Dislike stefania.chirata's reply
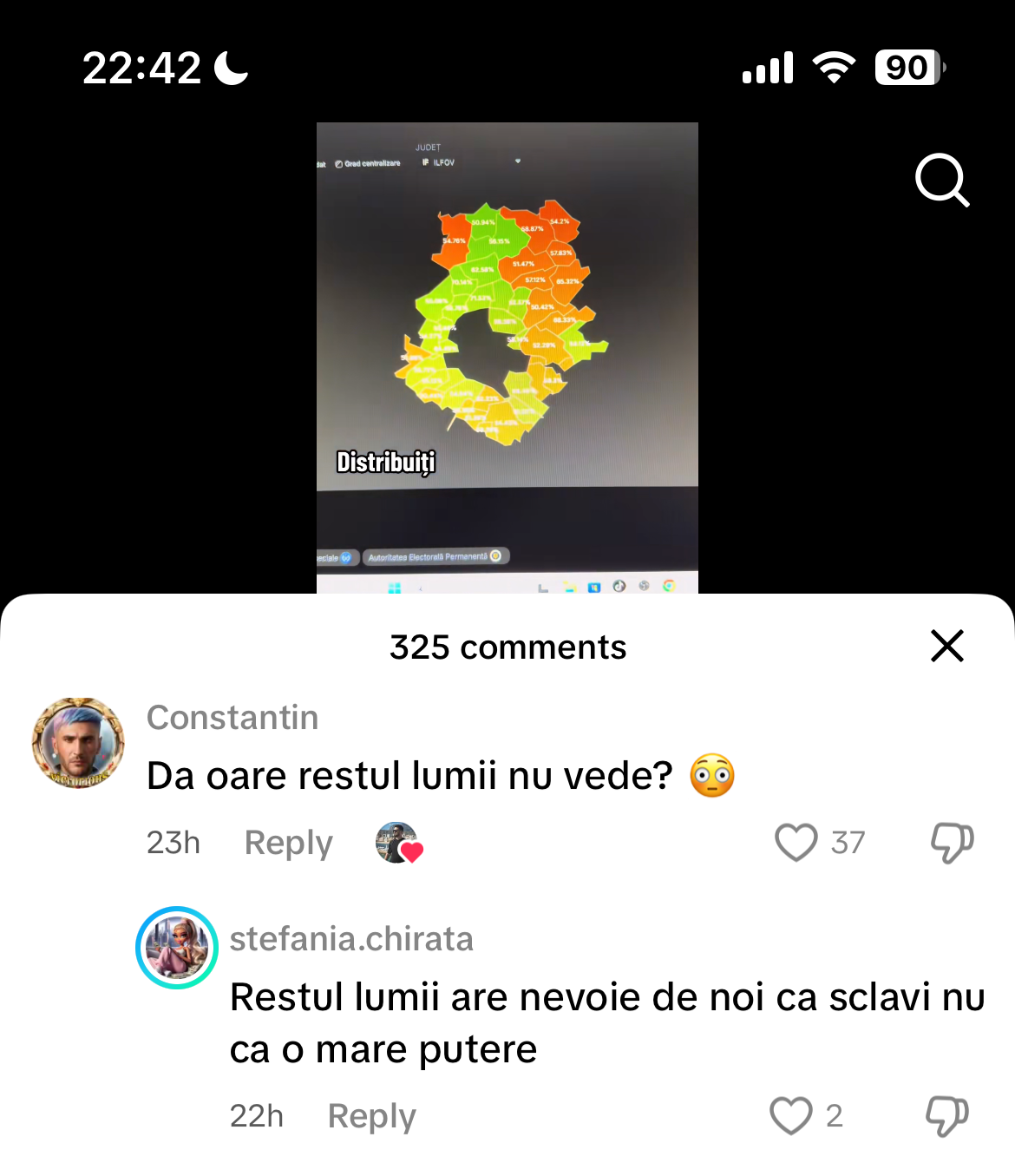The image size is (1015, 1176). (x=946, y=1115)
